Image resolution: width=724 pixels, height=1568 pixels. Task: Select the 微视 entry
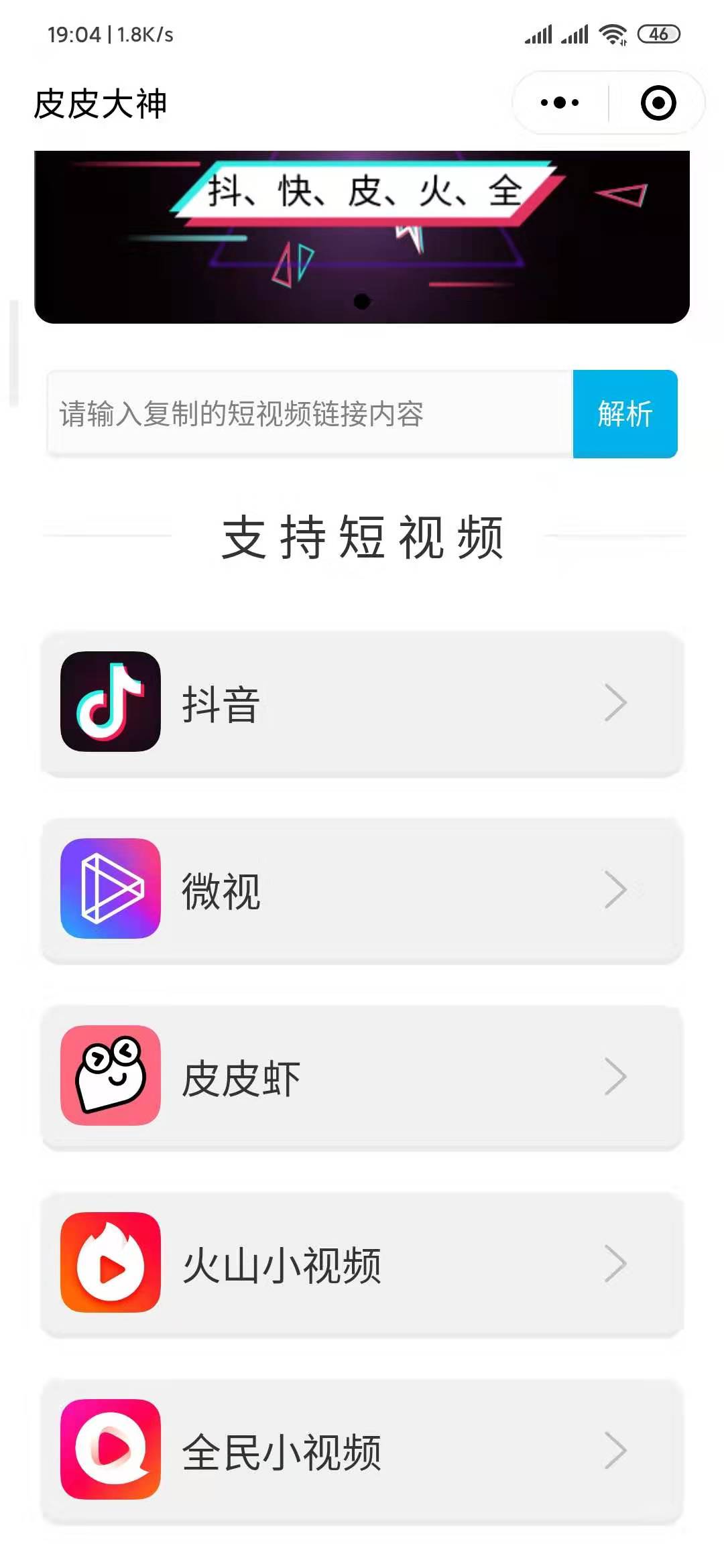(362, 890)
